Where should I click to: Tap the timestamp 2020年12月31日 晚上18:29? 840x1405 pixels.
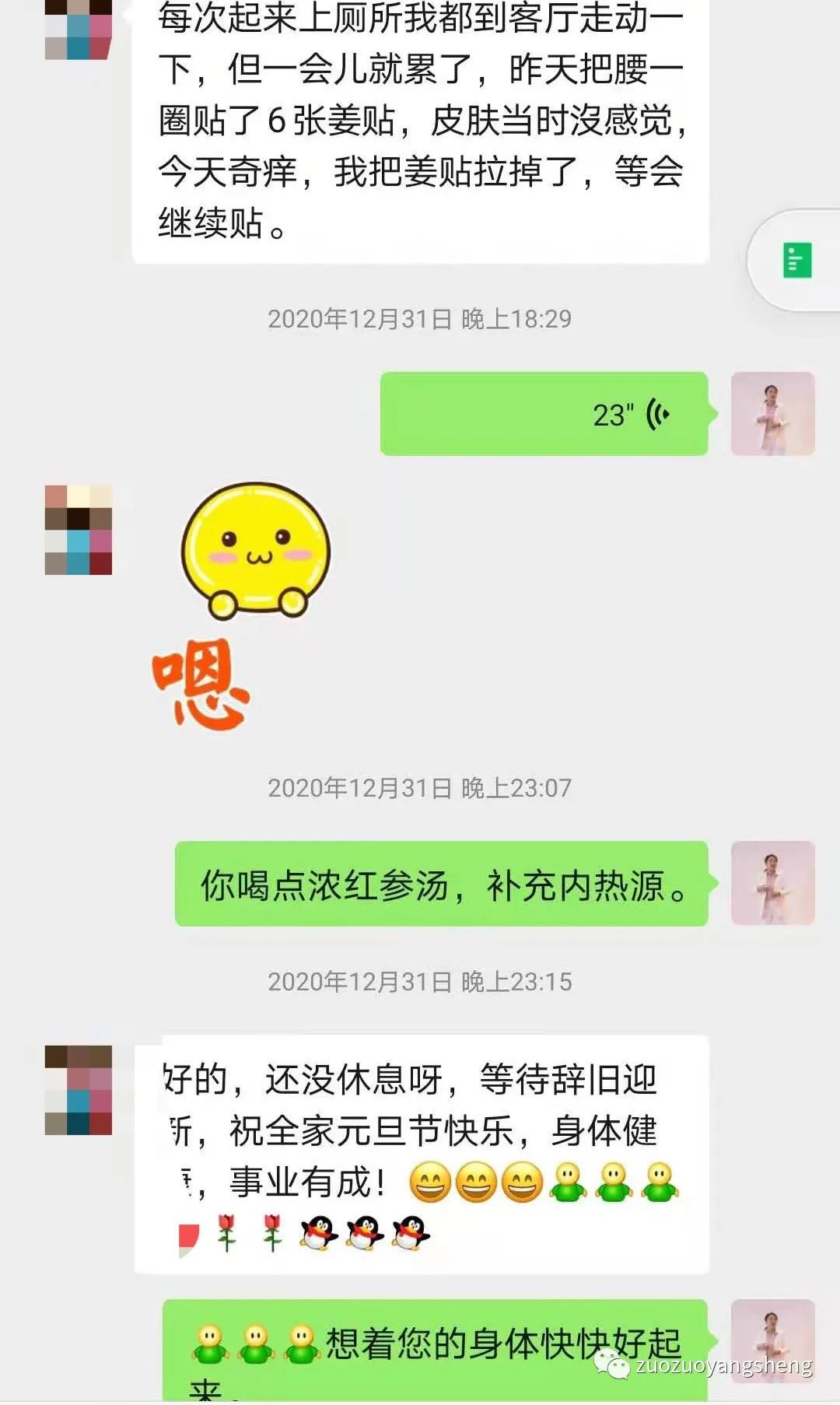[x=420, y=319]
